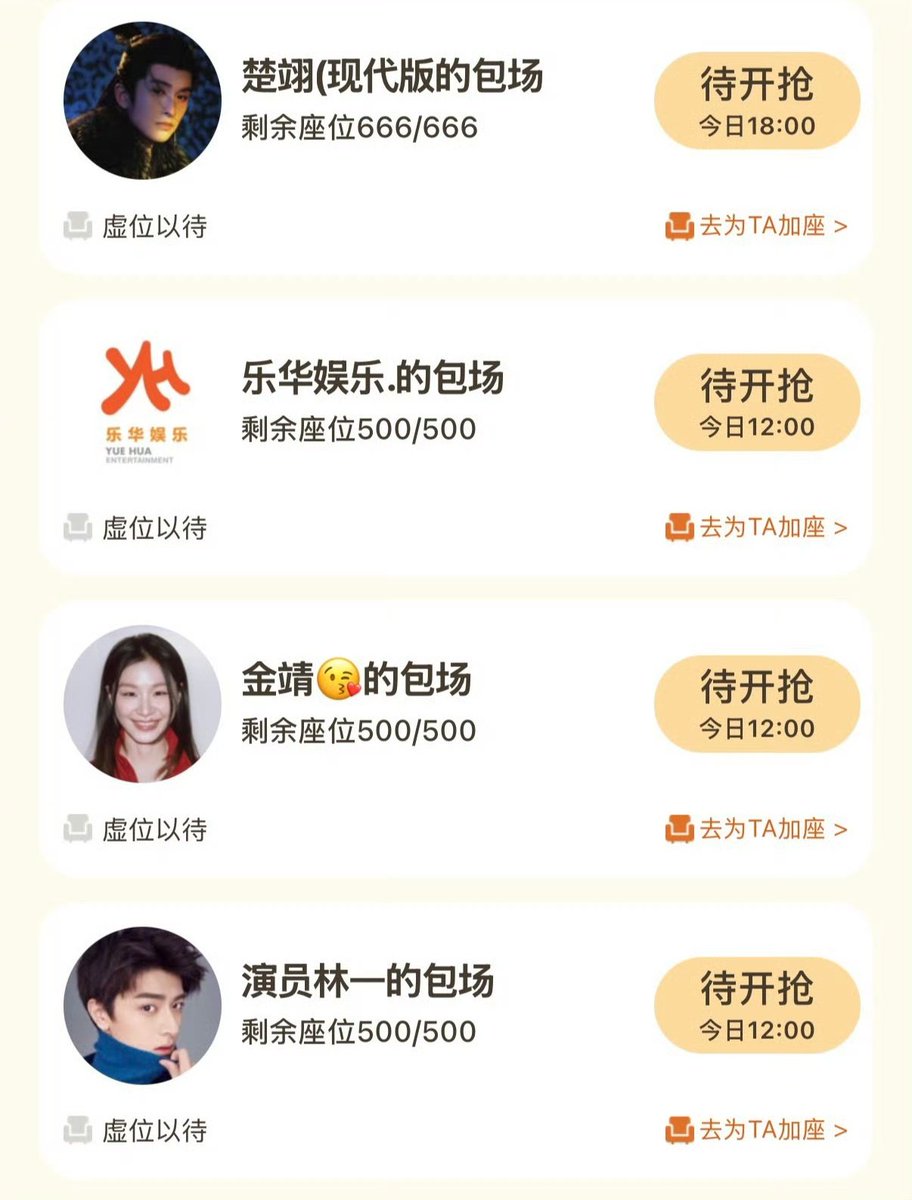
Task: Add seats via 去为TA加座 for 乐华娱乐
Action: (x=756, y=527)
